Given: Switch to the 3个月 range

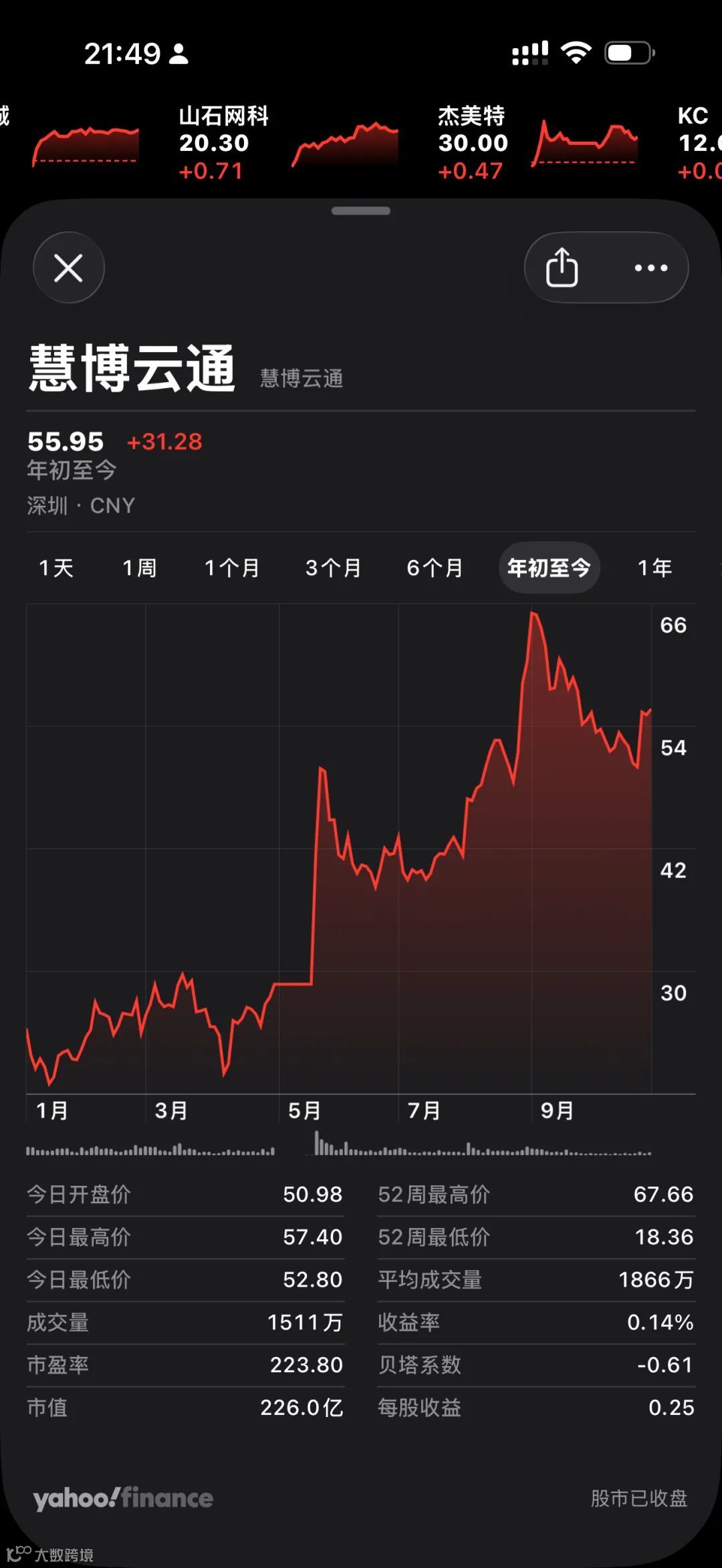Looking at the screenshot, I should tap(333, 568).
